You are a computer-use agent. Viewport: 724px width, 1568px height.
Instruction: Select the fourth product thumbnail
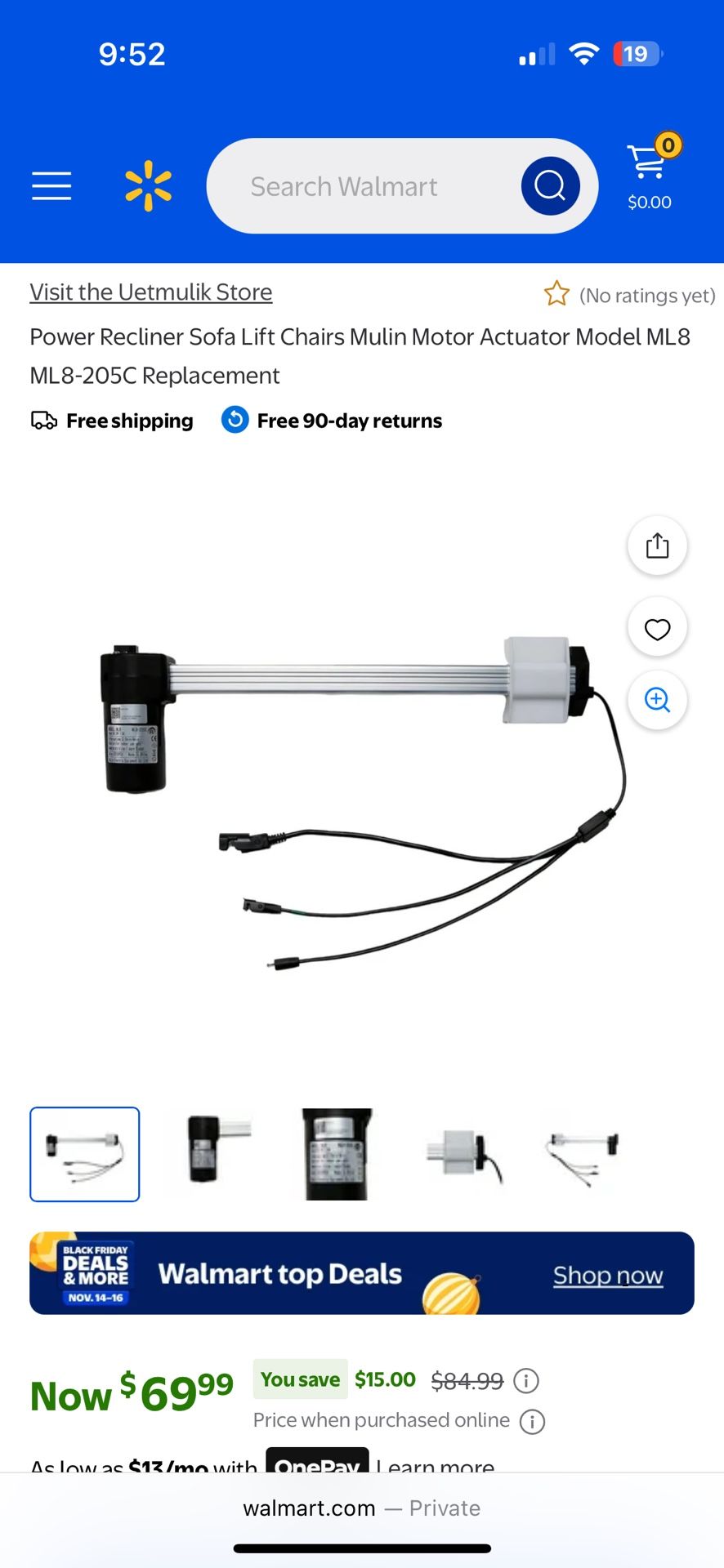pyautogui.click(x=463, y=1154)
